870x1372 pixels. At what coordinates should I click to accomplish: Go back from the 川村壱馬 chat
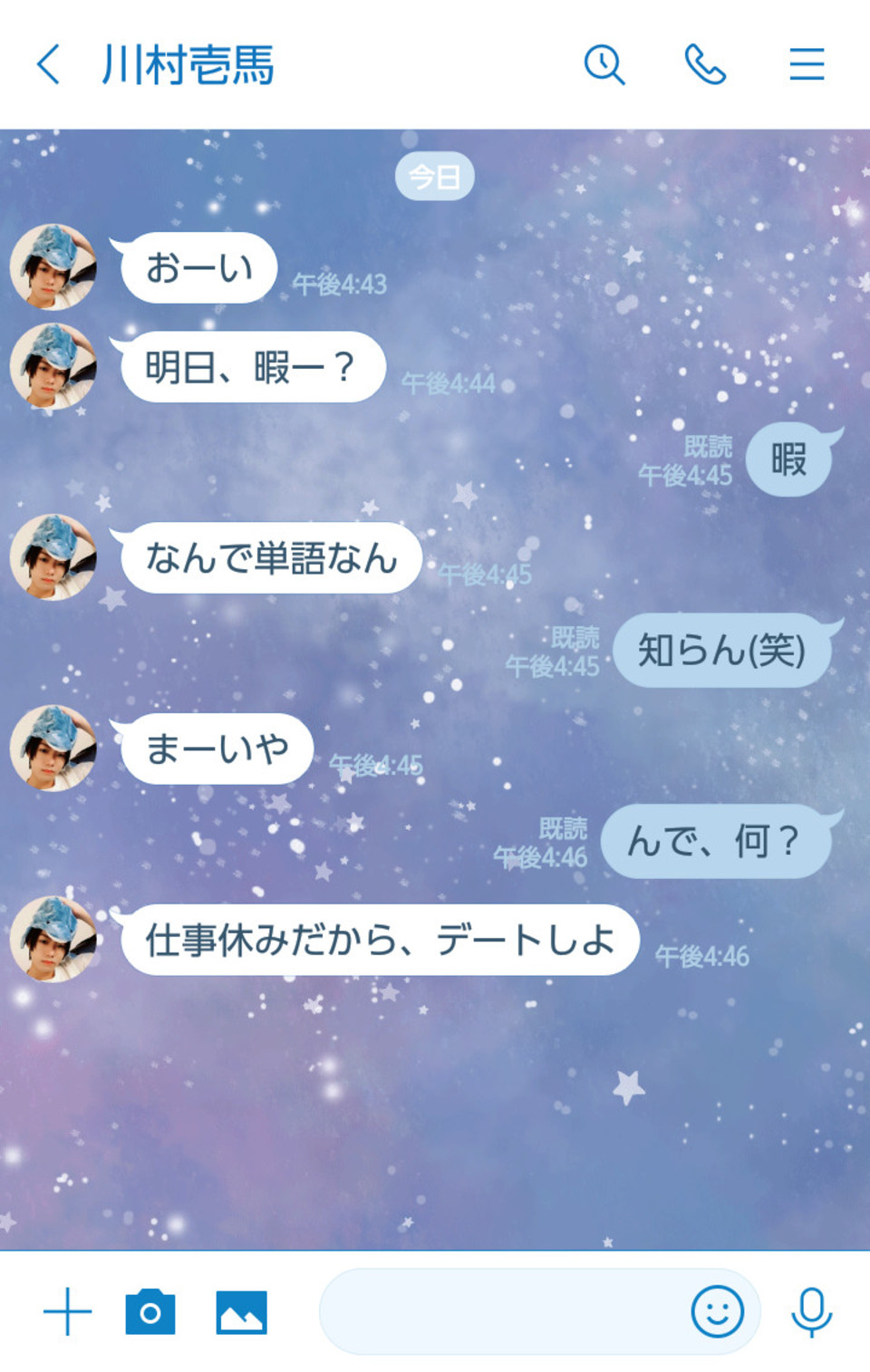pos(49,65)
